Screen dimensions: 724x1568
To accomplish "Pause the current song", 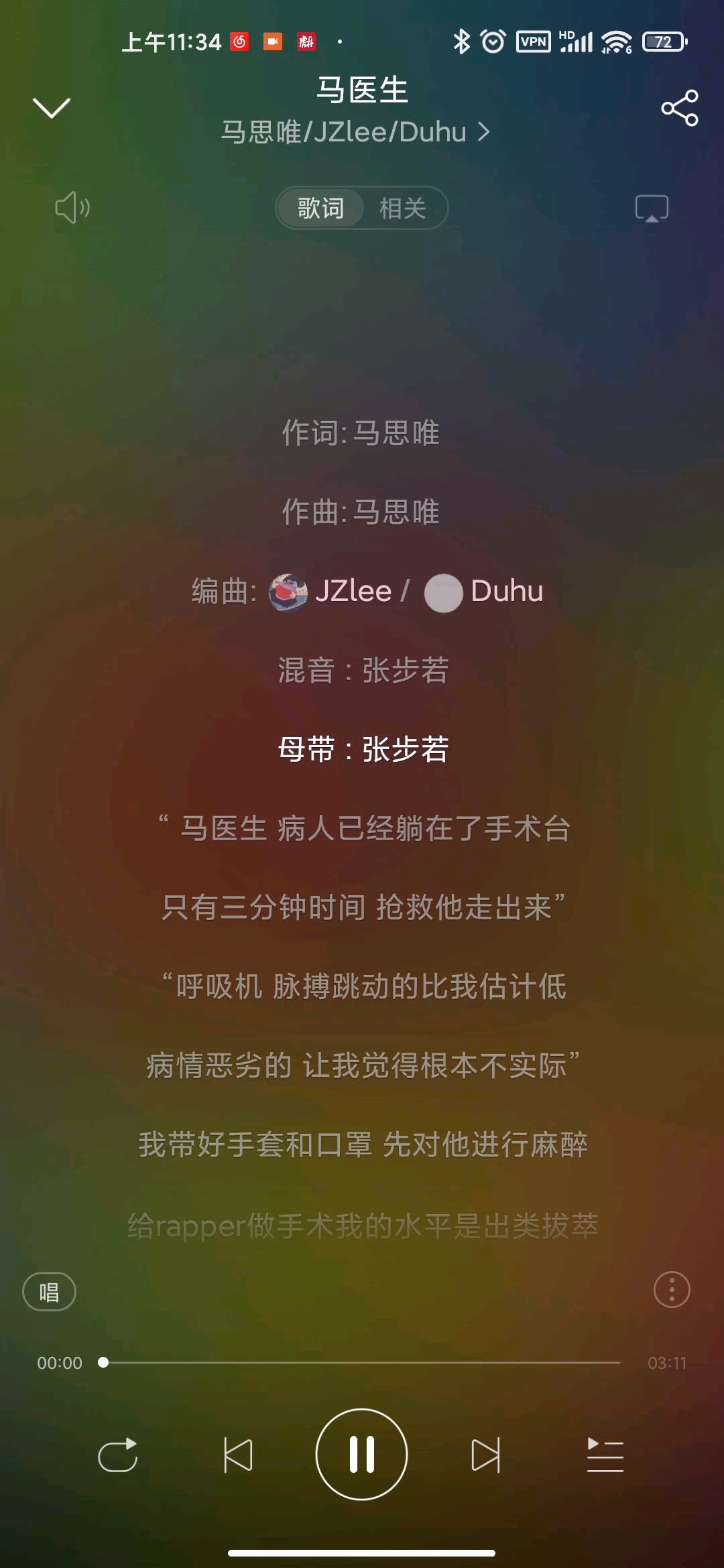I will click(x=361, y=1455).
